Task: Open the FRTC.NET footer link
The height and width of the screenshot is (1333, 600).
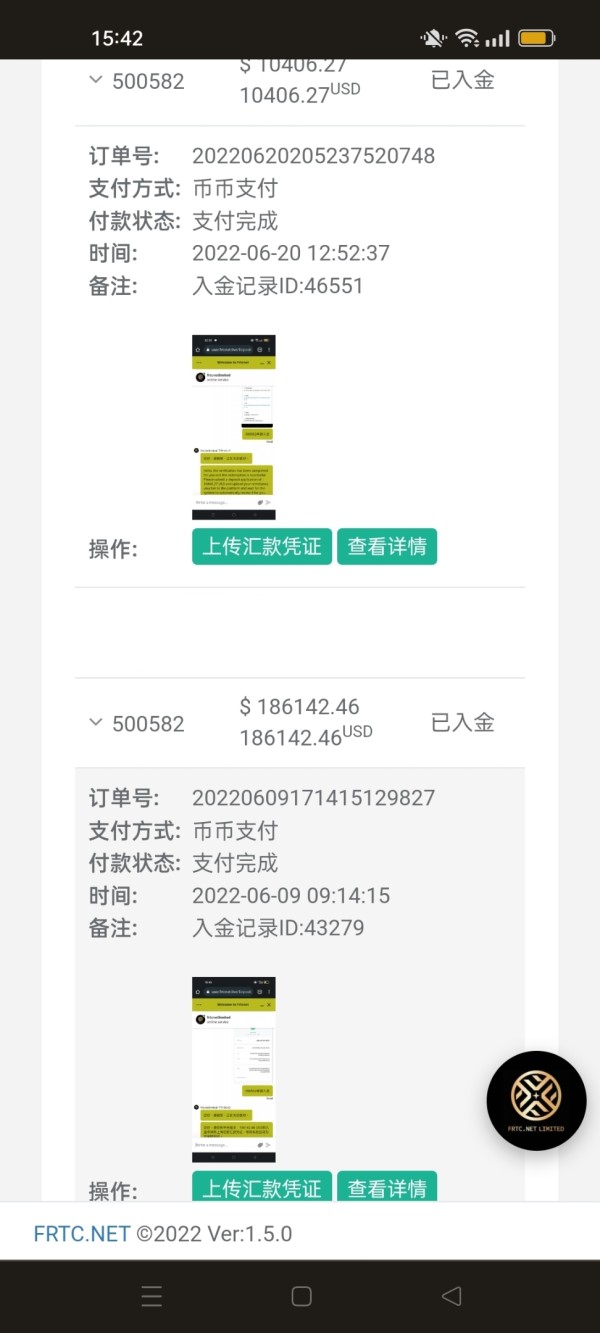Action: [82, 1233]
